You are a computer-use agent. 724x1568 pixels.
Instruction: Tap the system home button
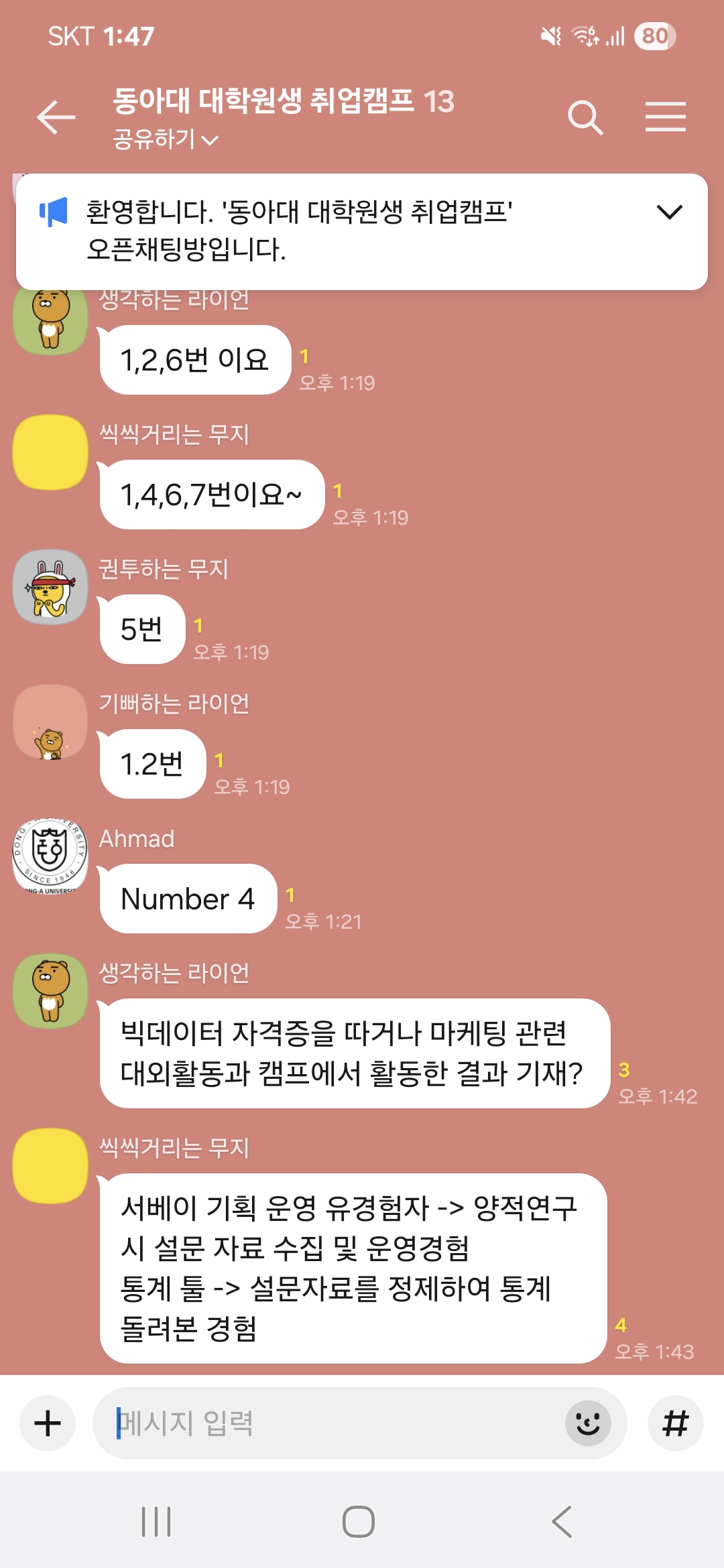[x=359, y=1521]
